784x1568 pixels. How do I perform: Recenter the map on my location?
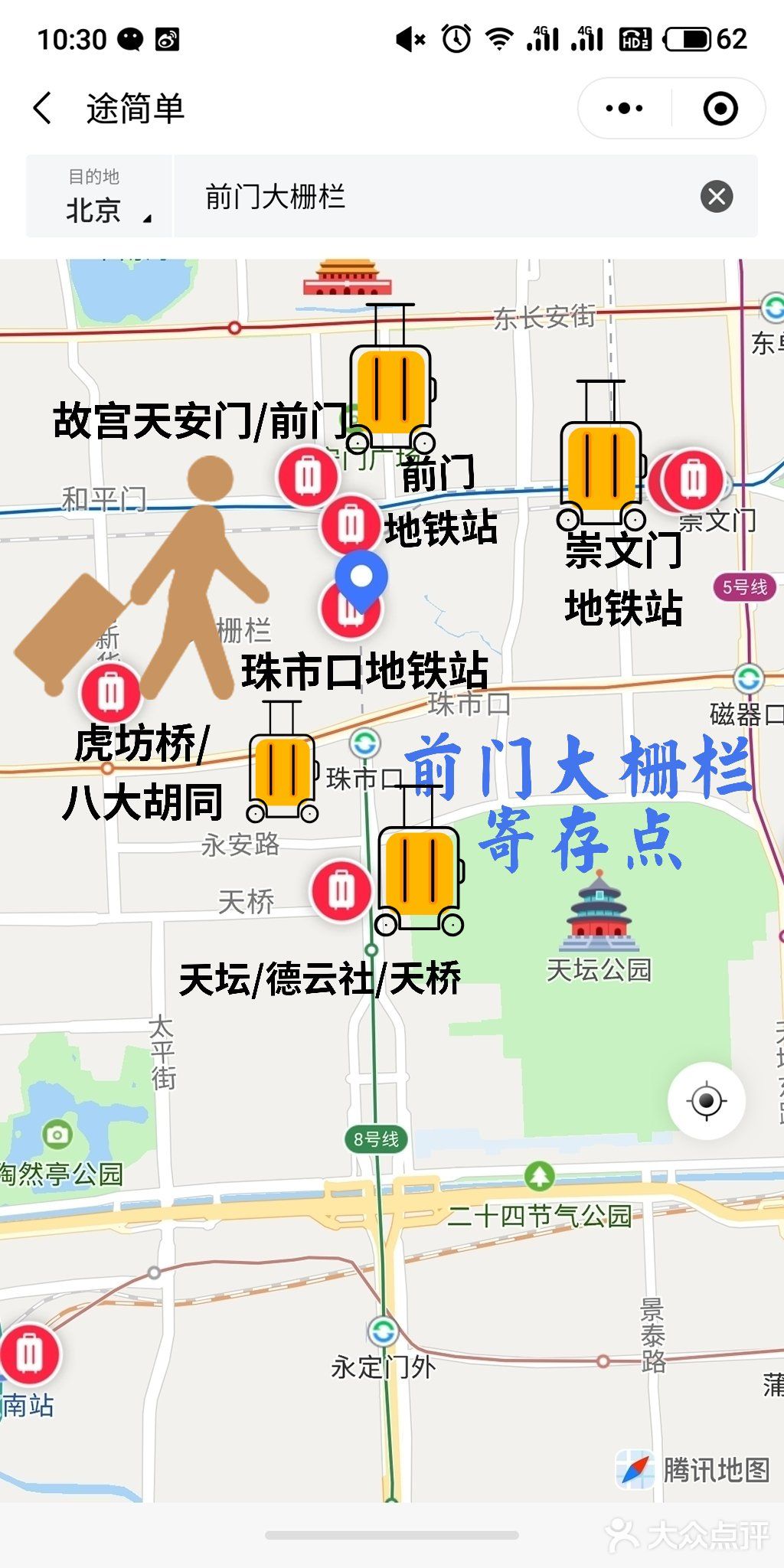706,1101
